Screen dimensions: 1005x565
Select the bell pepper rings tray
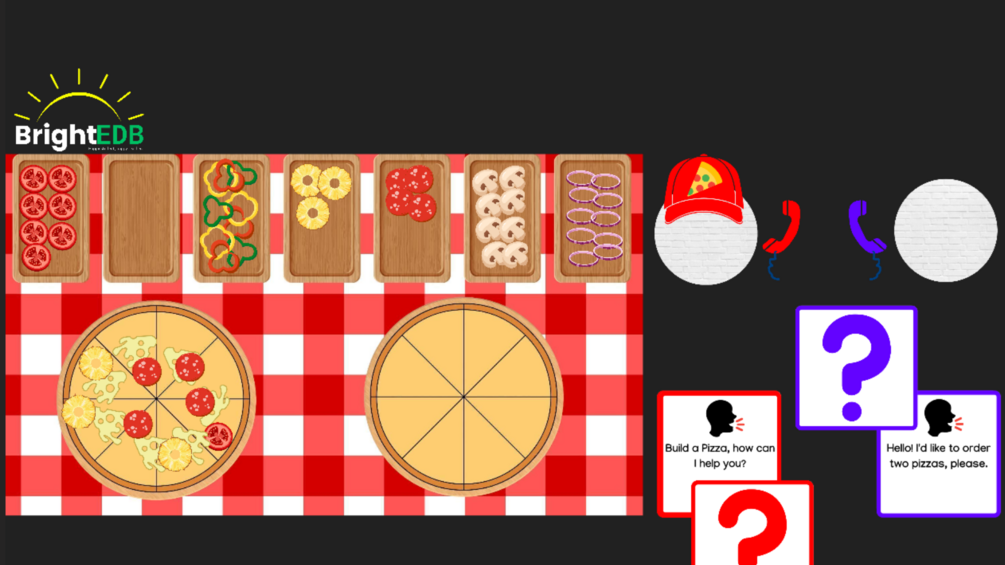(x=231, y=218)
